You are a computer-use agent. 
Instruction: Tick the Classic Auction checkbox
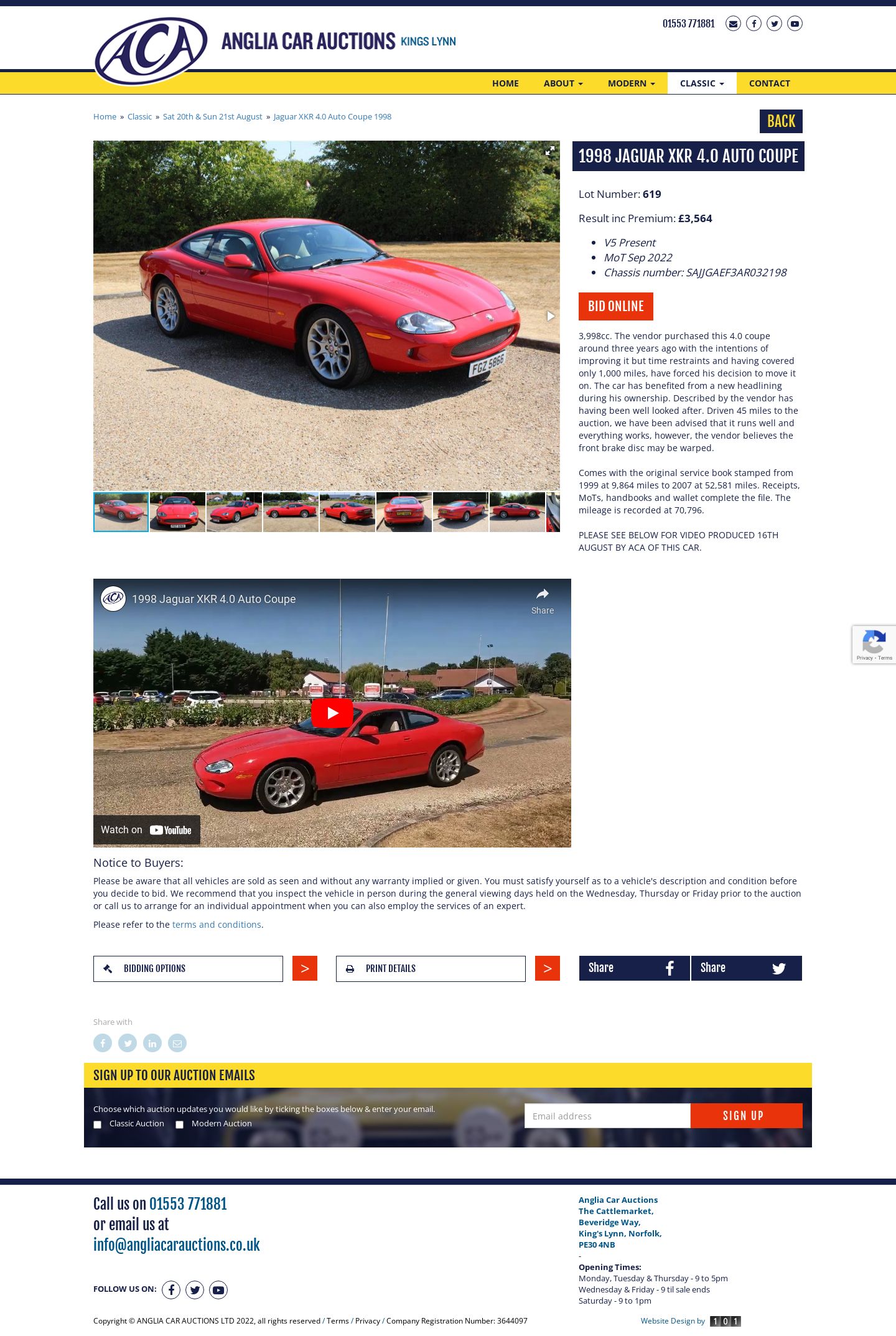point(98,1124)
